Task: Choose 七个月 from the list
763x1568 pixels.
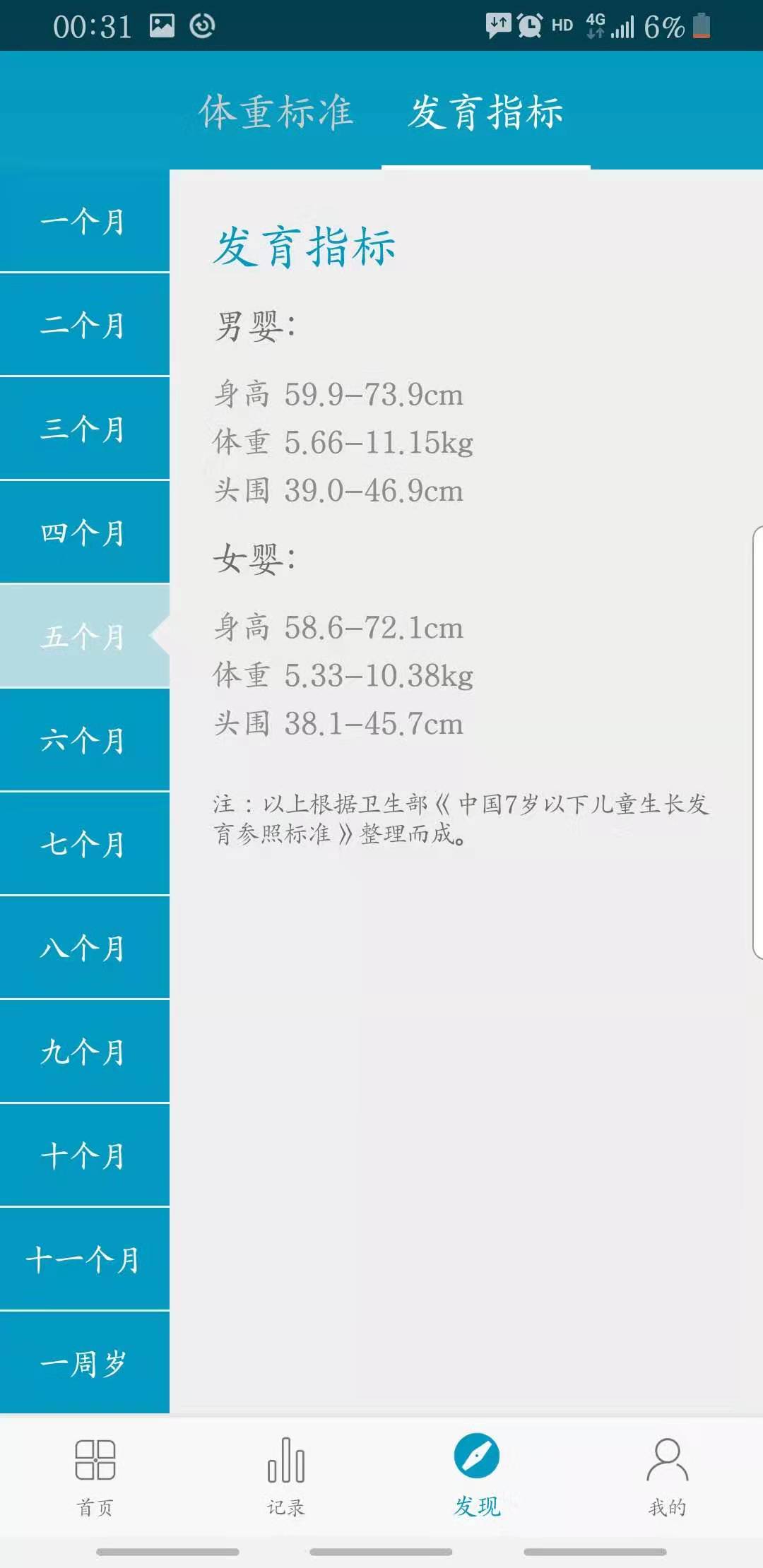Action: [85, 844]
